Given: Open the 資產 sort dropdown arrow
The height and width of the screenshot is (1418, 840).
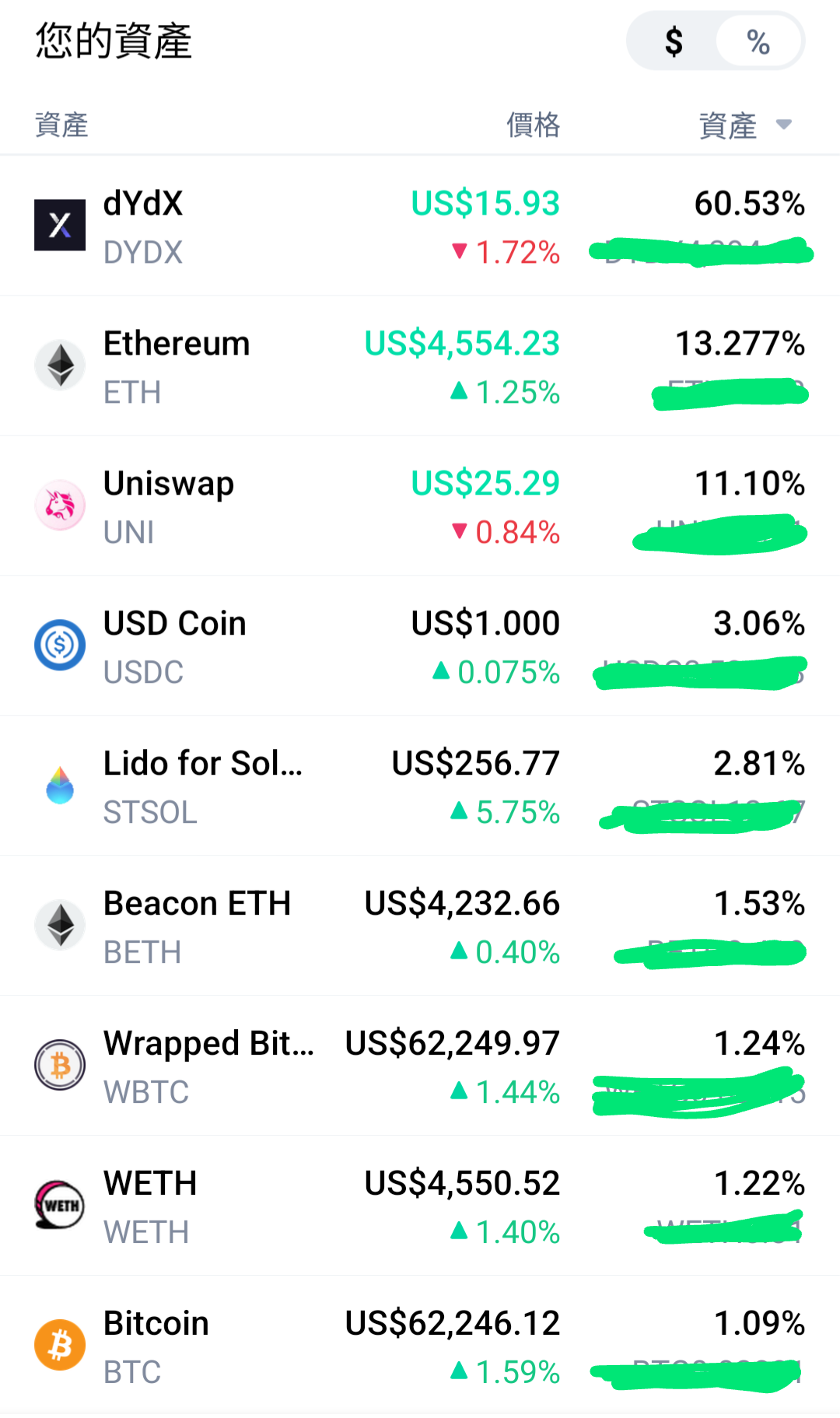Looking at the screenshot, I should tap(784, 124).
